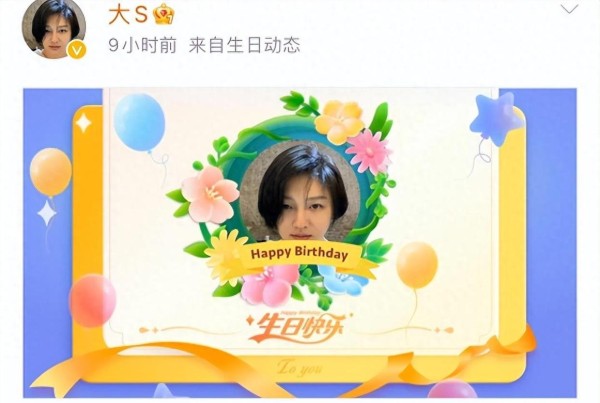This screenshot has width=600, height=403.
Task: Open the birthday card image
Action: pos(300,240)
